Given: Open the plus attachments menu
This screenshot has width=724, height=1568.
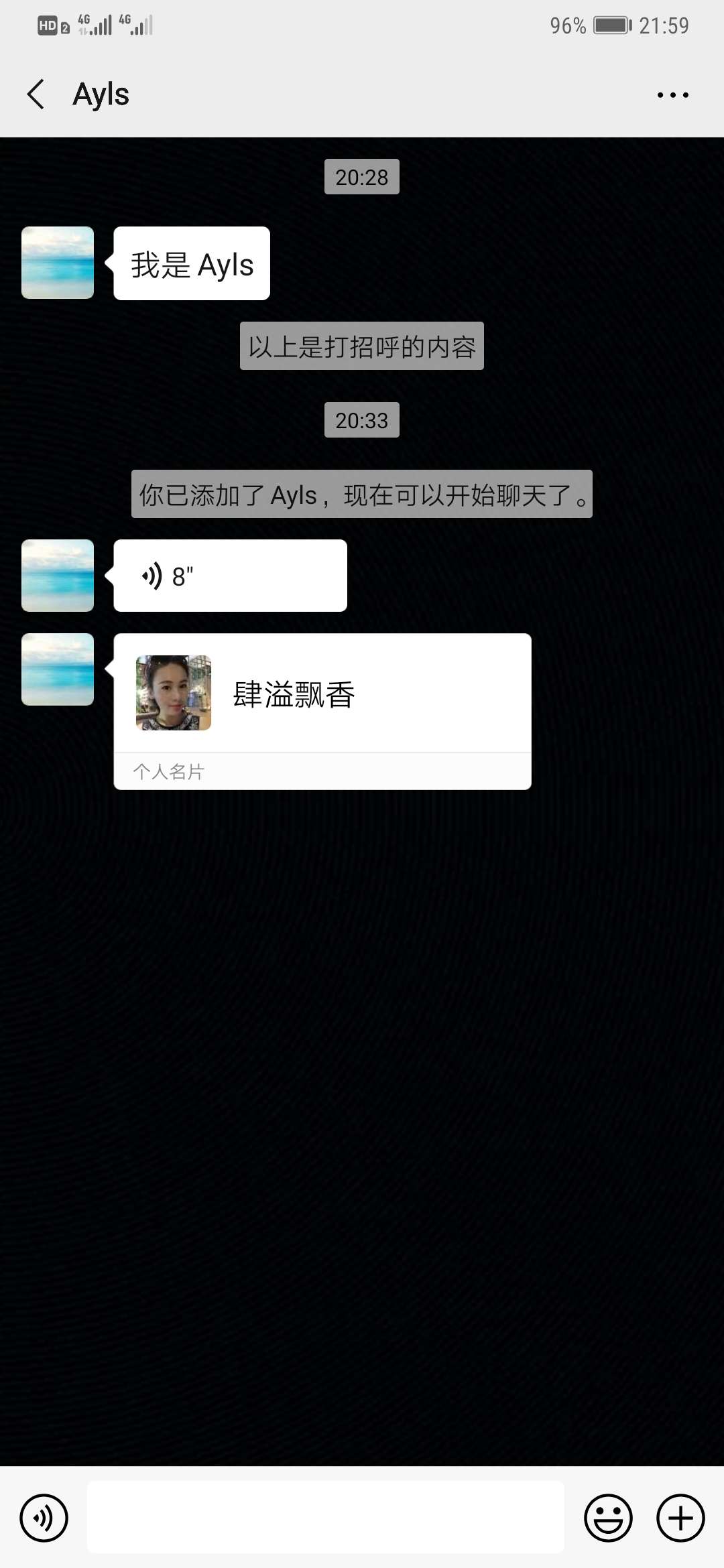Looking at the screenshot, I should point(680,1518).
